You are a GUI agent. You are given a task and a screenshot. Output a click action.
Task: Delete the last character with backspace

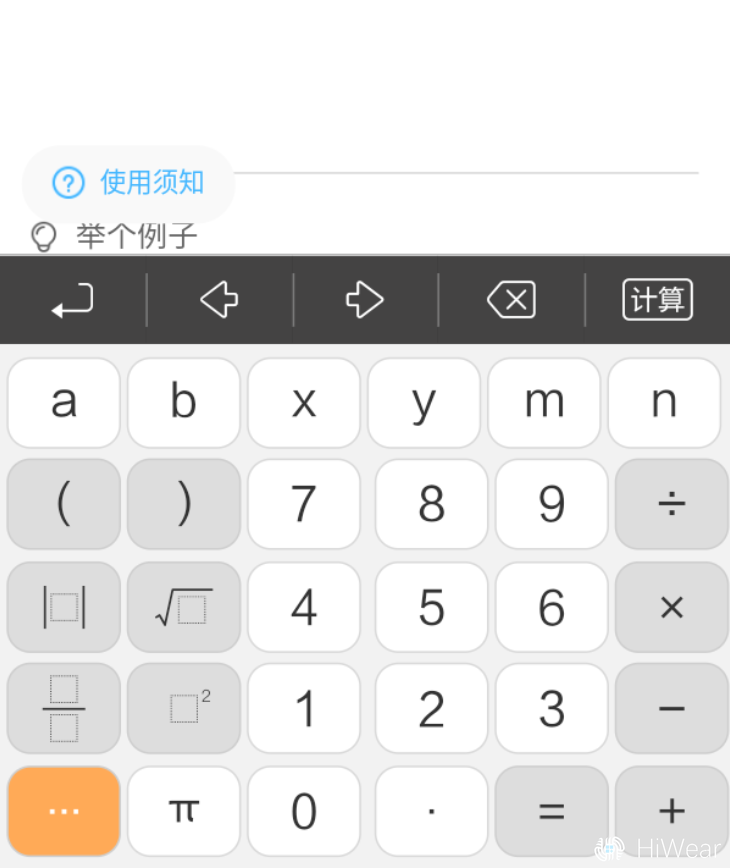(x=511, y=300)
